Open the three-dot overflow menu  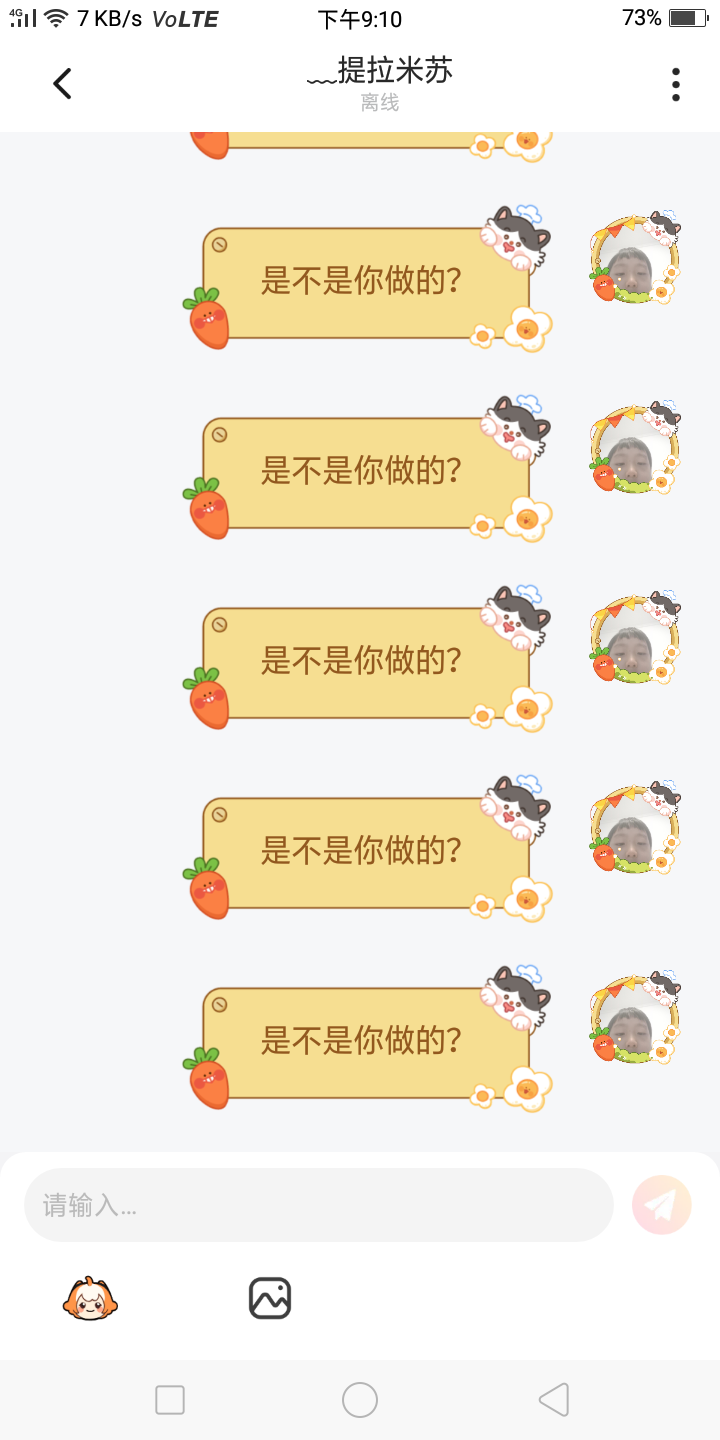pos(676,84)
